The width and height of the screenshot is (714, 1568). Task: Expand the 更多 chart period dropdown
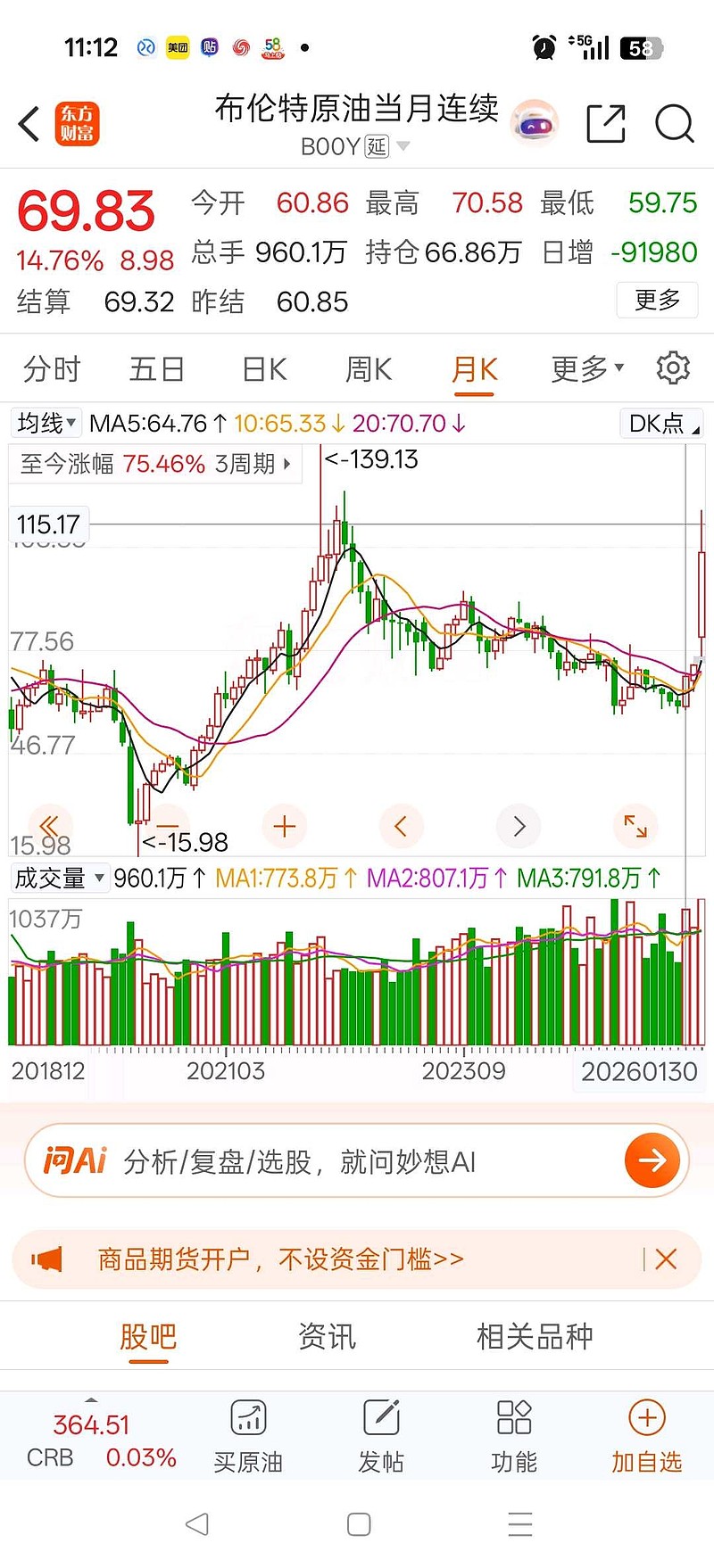point(586,369)
